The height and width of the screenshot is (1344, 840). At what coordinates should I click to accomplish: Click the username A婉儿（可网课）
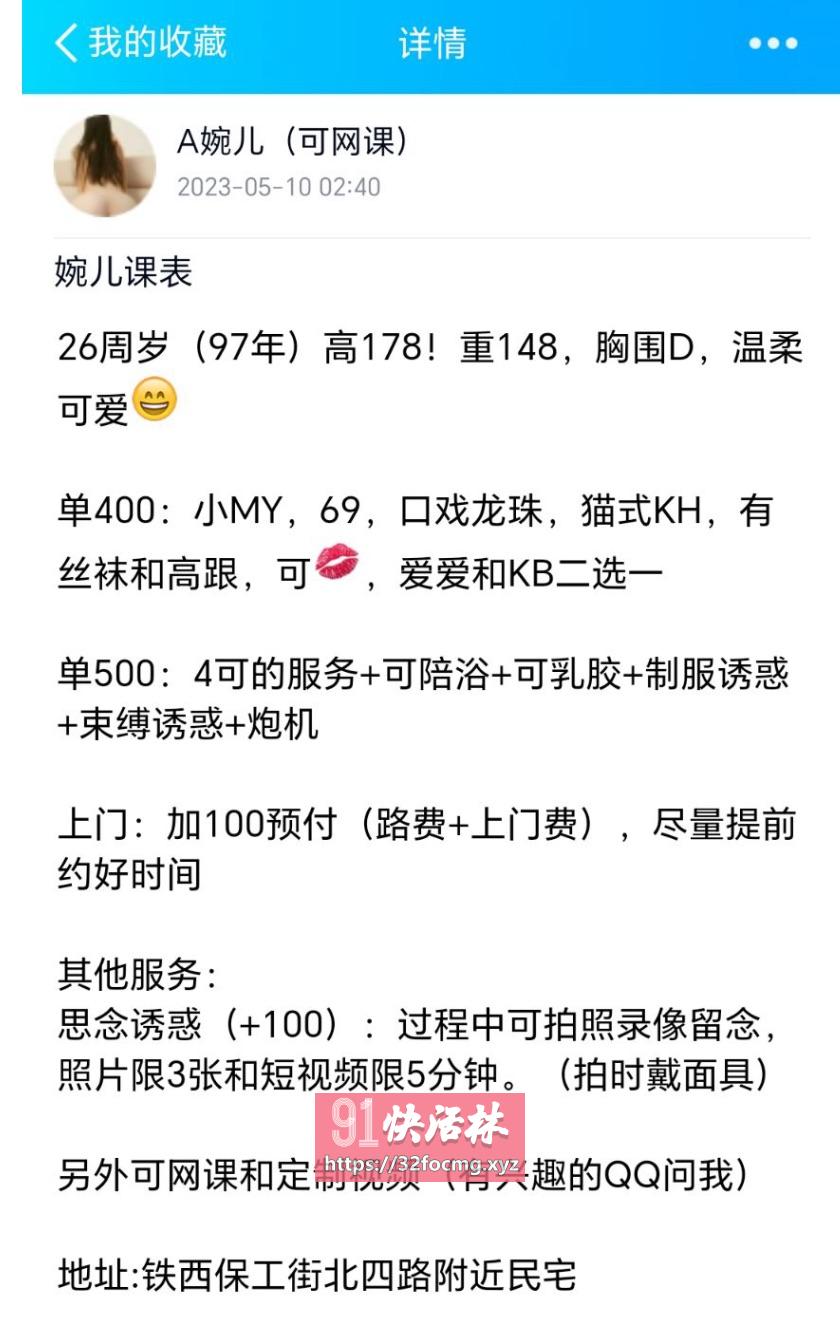[x=295, y=142]
